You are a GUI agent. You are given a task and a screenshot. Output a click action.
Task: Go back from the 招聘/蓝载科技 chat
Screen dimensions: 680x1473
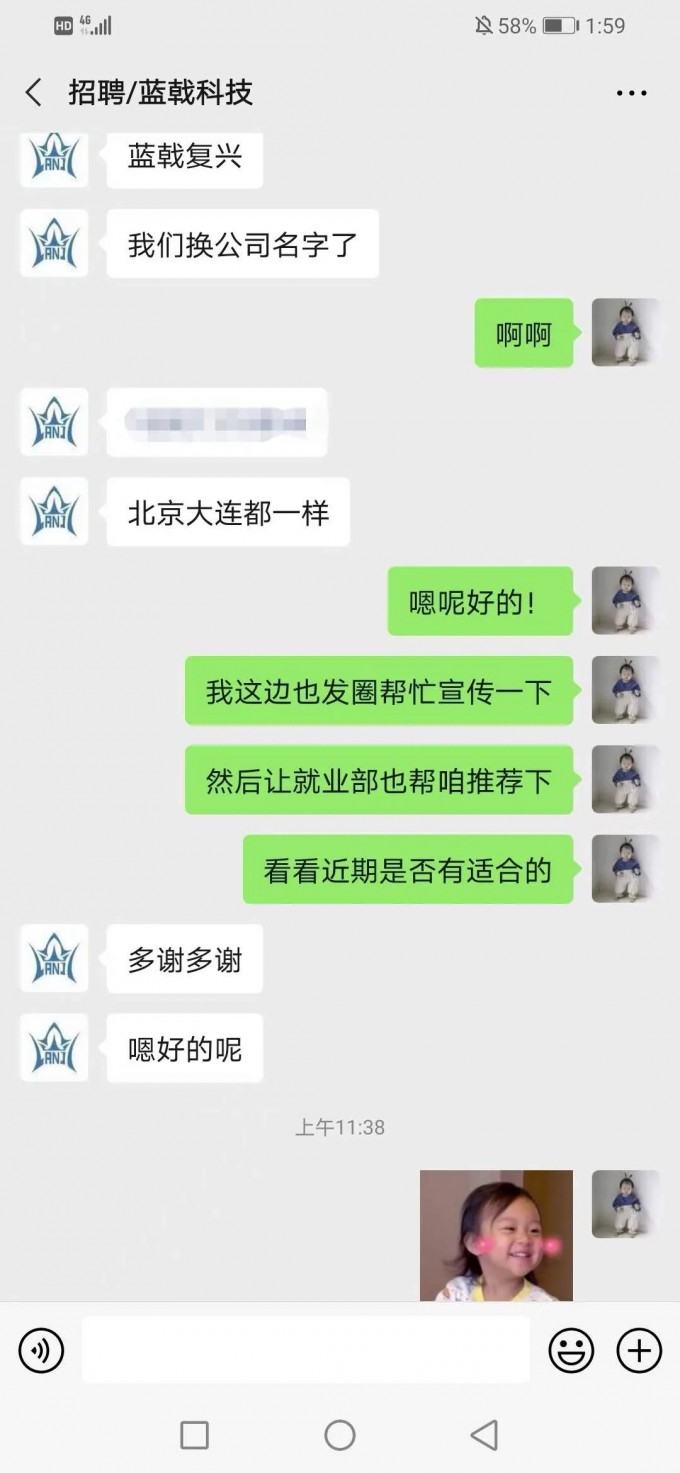tap(34, 93)
